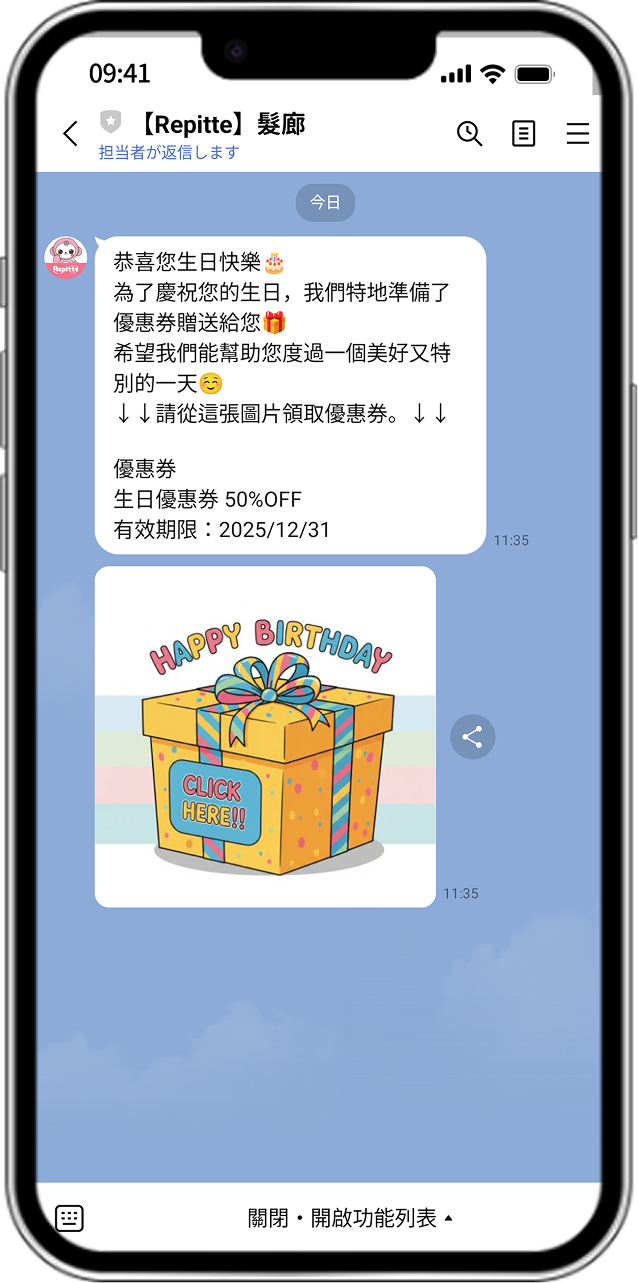Open the chat hamburger menu
The height and width of the screenshot is (1283, 638).
pos(577,133)
